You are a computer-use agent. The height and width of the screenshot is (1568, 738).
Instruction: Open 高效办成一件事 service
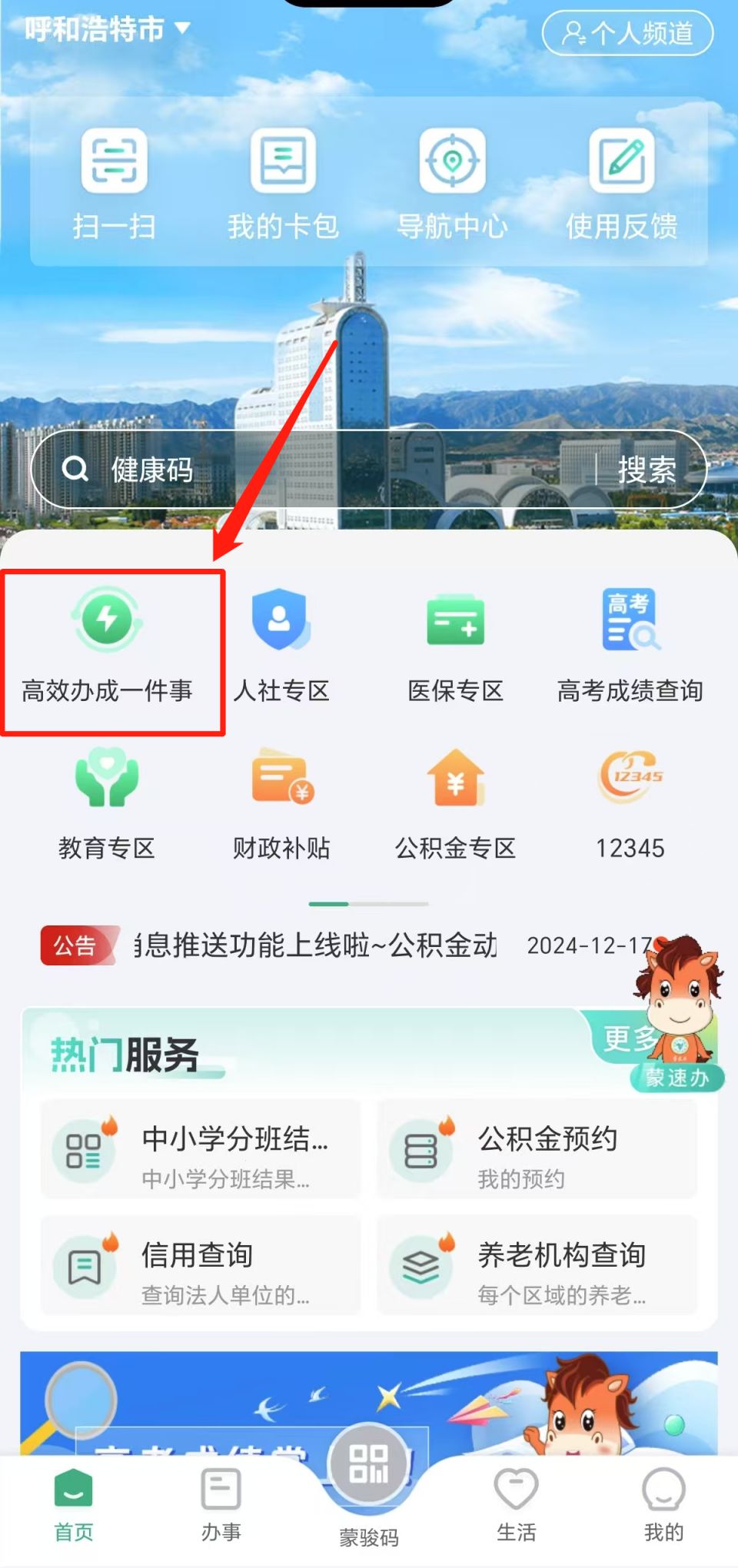(x=108, y=646)
